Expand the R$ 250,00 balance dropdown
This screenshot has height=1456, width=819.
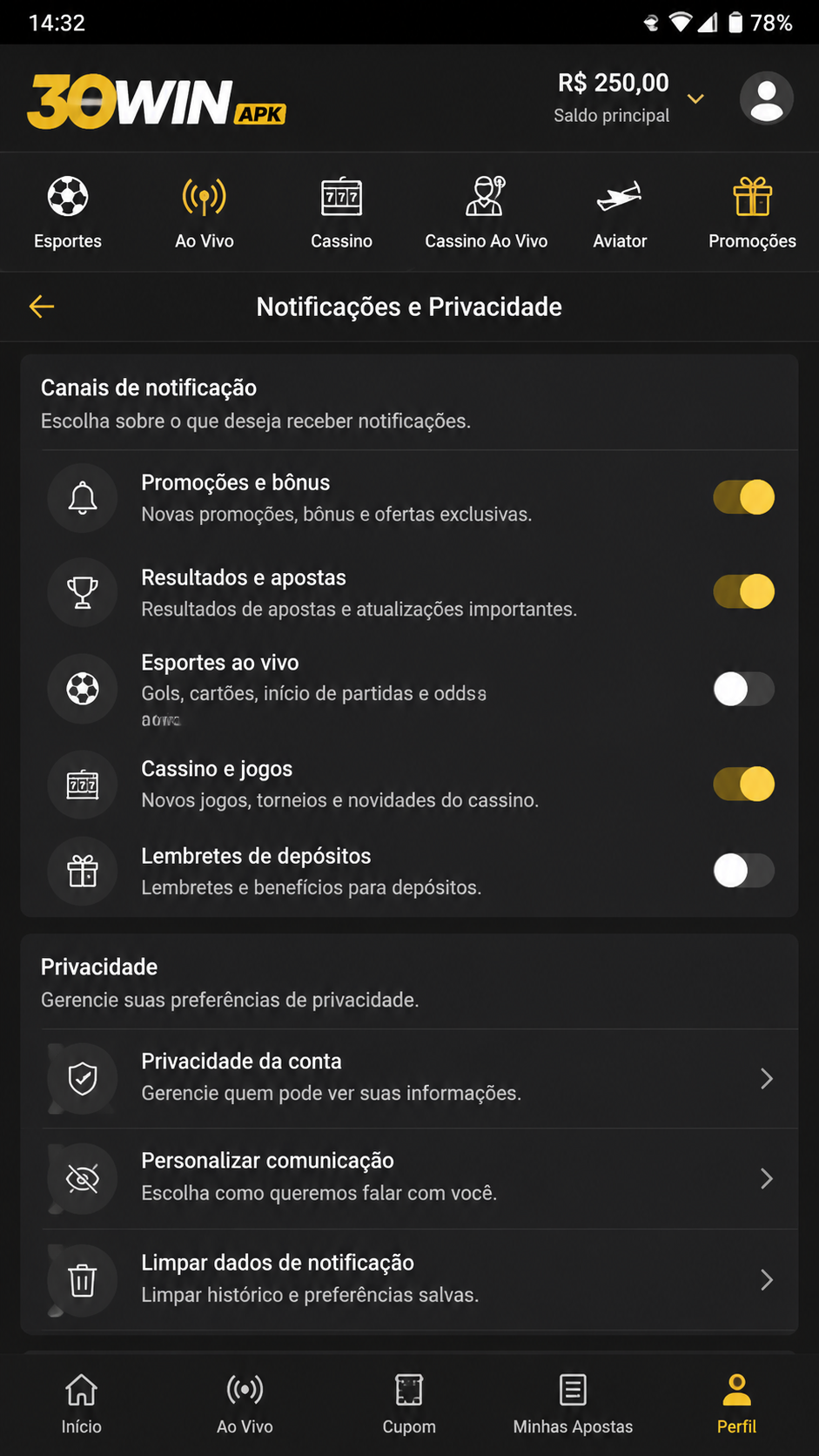pos(695,99)
